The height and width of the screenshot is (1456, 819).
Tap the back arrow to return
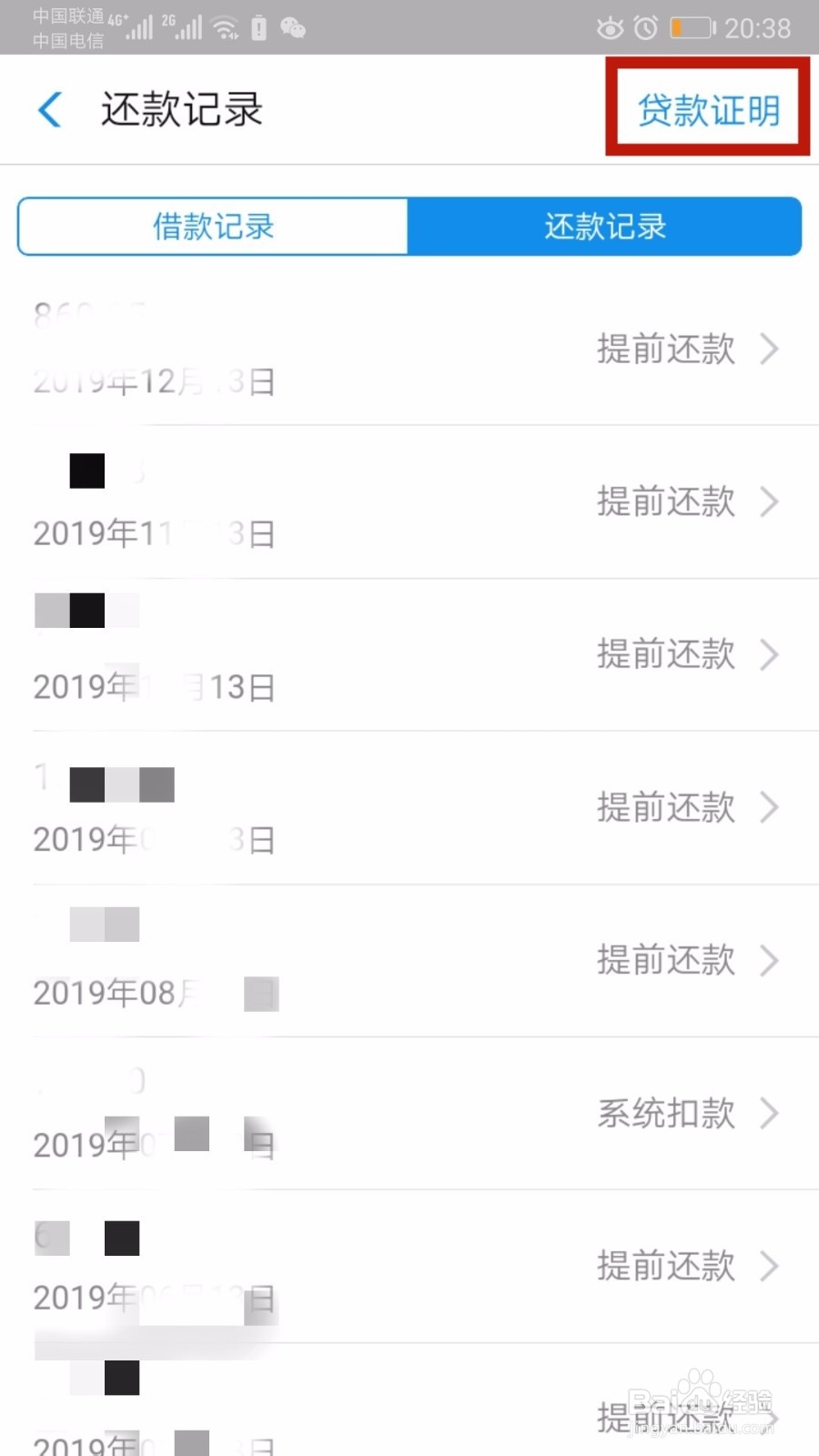point(50,109)
